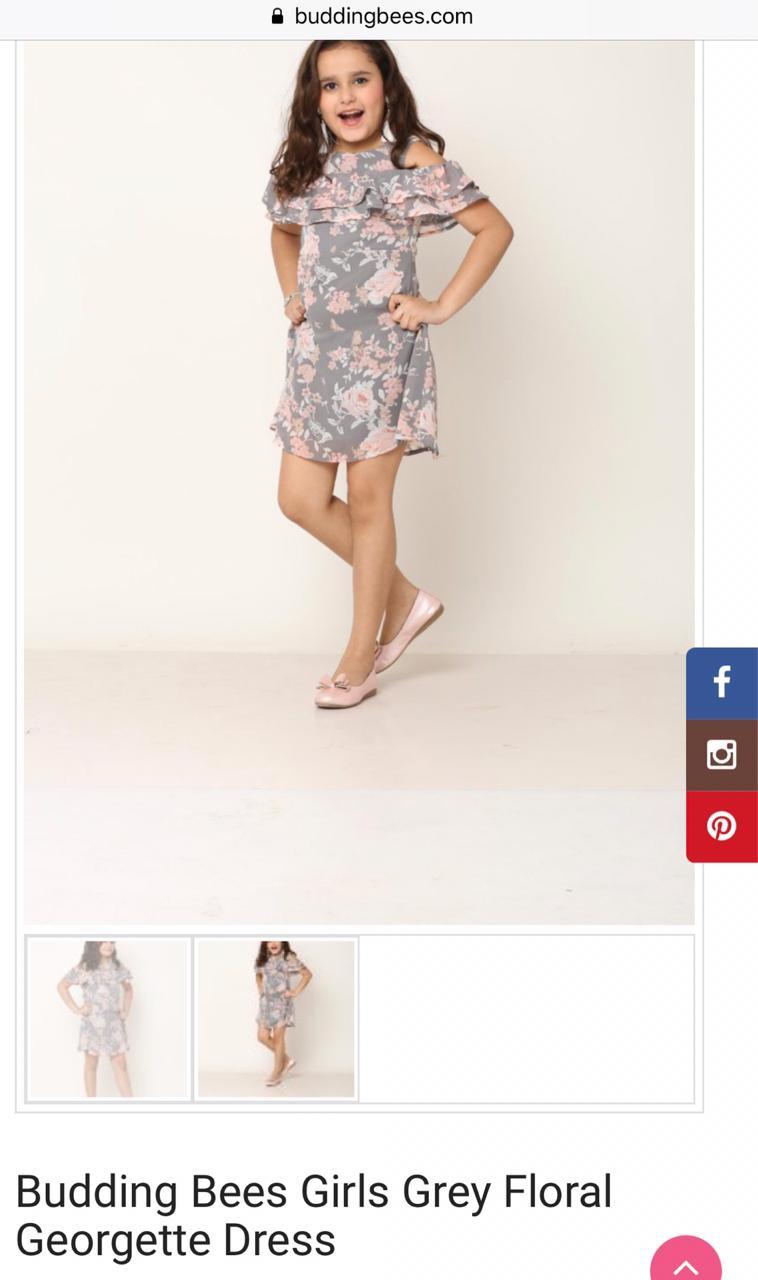Select the second dress thumbnail
The image size is (758, 1280).
(276, 1018)
